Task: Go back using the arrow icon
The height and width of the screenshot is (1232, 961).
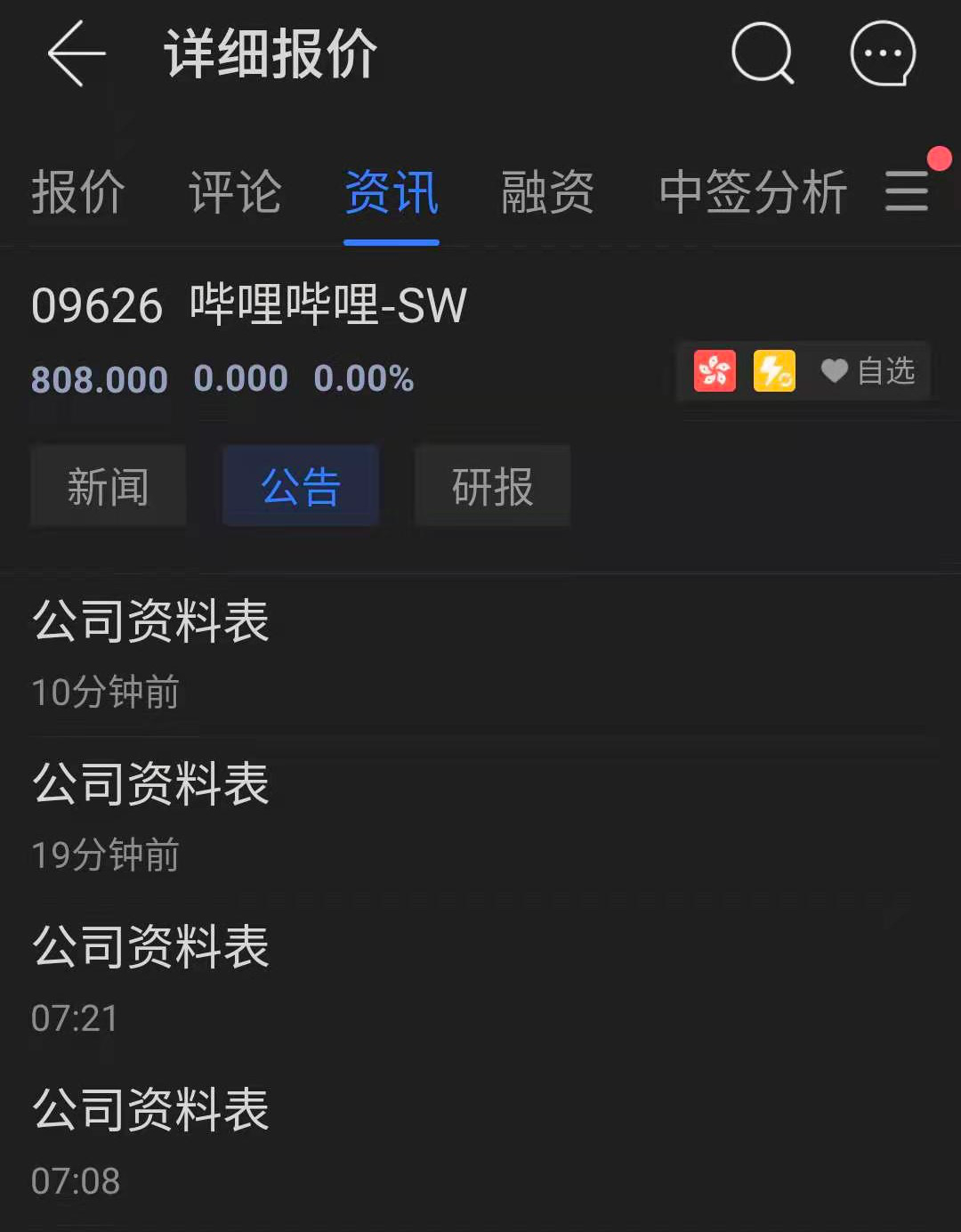Action: [x=77, y=53]
